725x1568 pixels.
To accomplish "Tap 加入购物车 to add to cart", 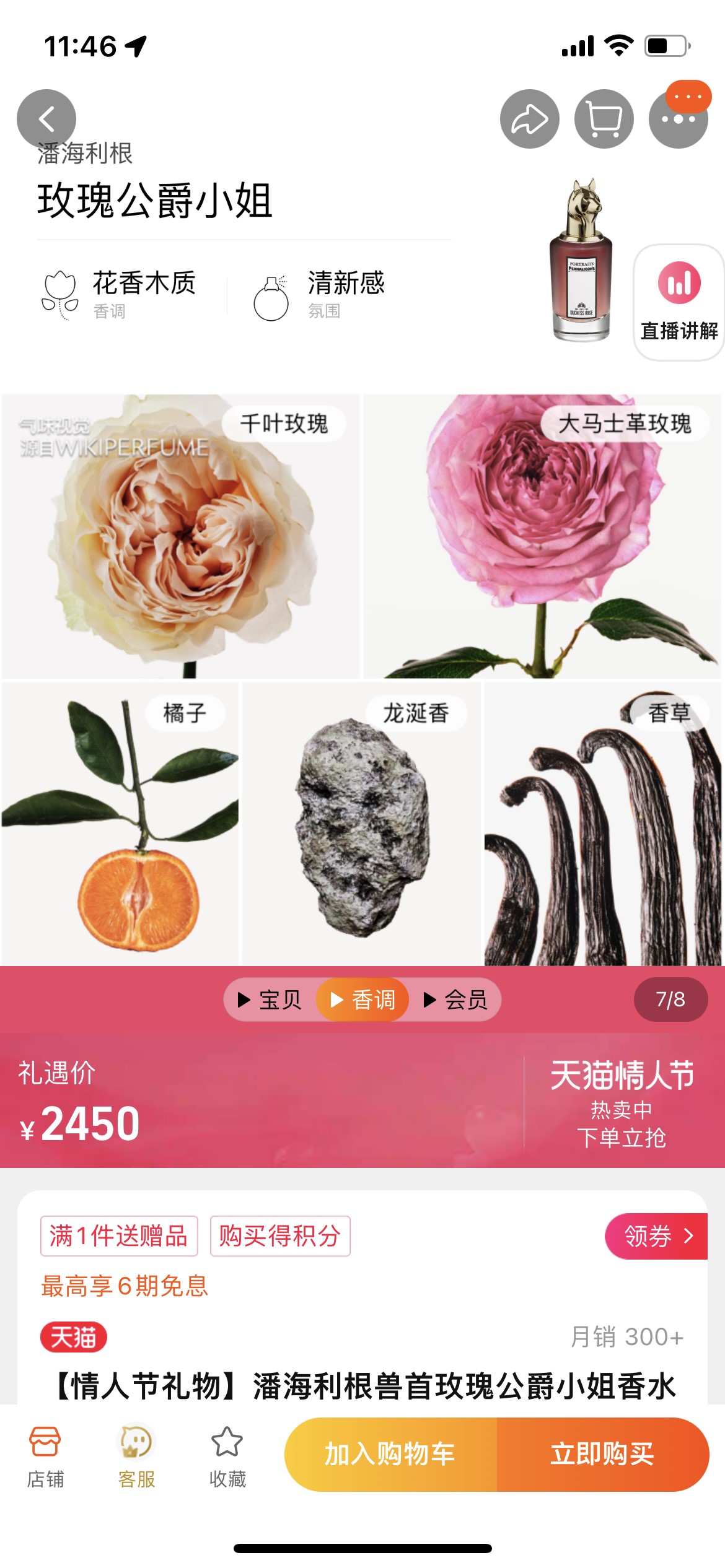I will (391, 1454).
